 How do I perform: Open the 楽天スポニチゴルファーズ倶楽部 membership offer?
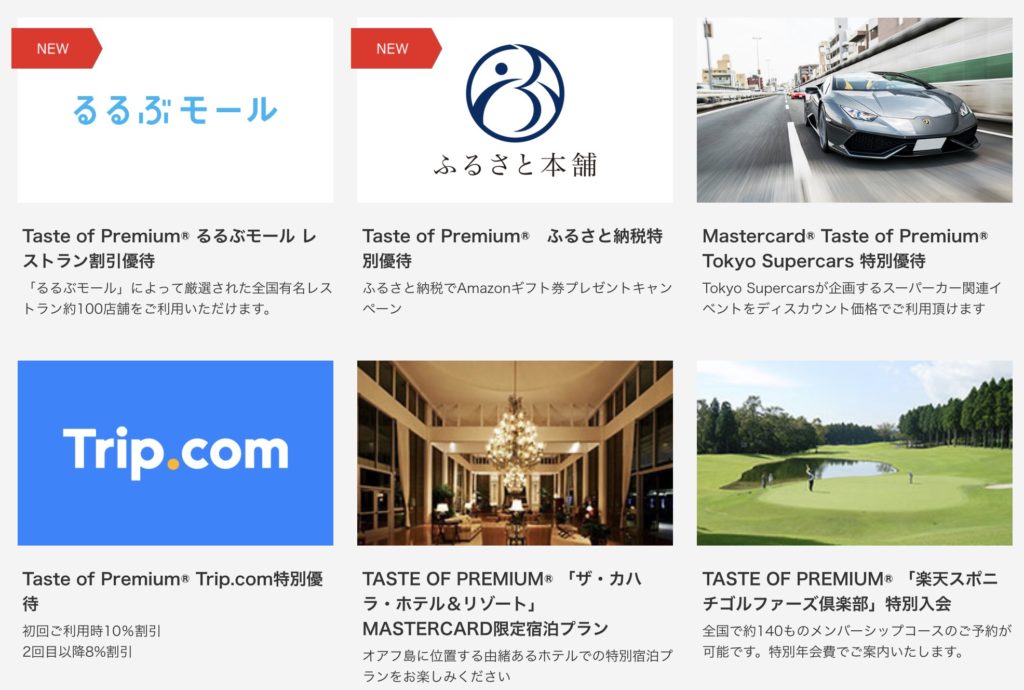coord(854,452)
